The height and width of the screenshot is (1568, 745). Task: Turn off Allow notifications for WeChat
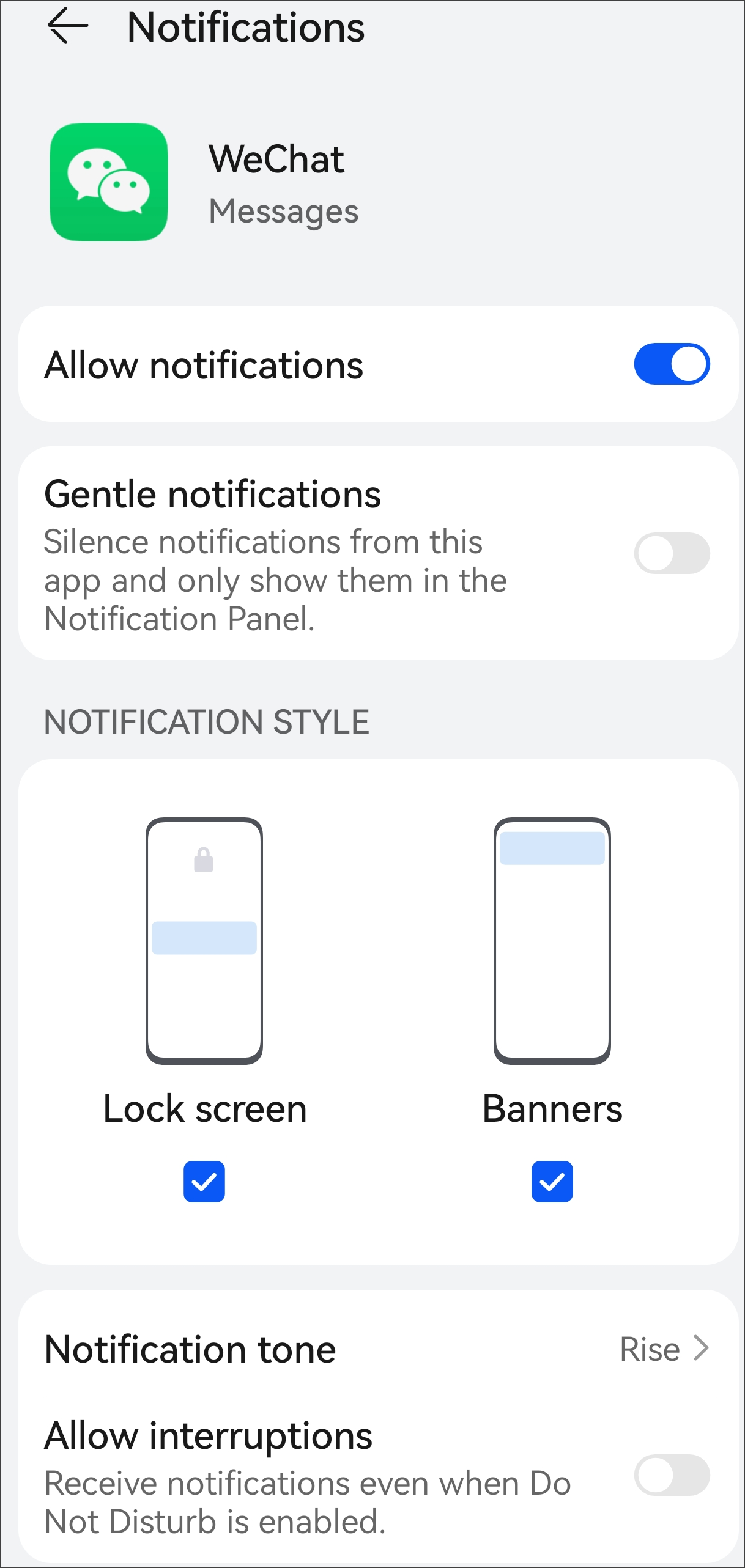click(671, 364)
